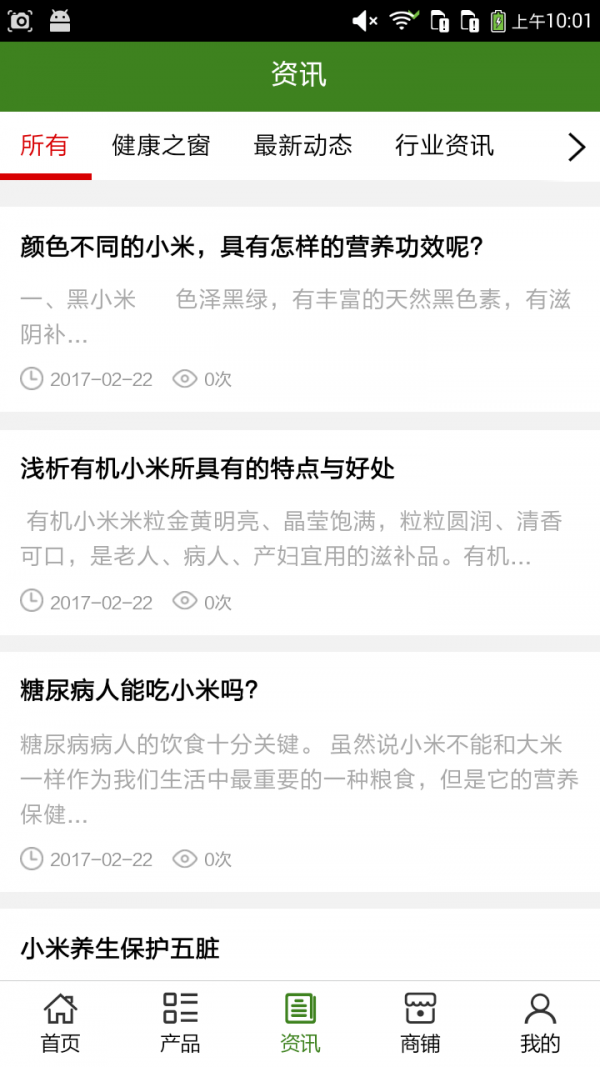Read 浅析有机小米所具有的特点与好处 article
The image size is (600, 1067).
pyautogui.click(x=208, y=468)
